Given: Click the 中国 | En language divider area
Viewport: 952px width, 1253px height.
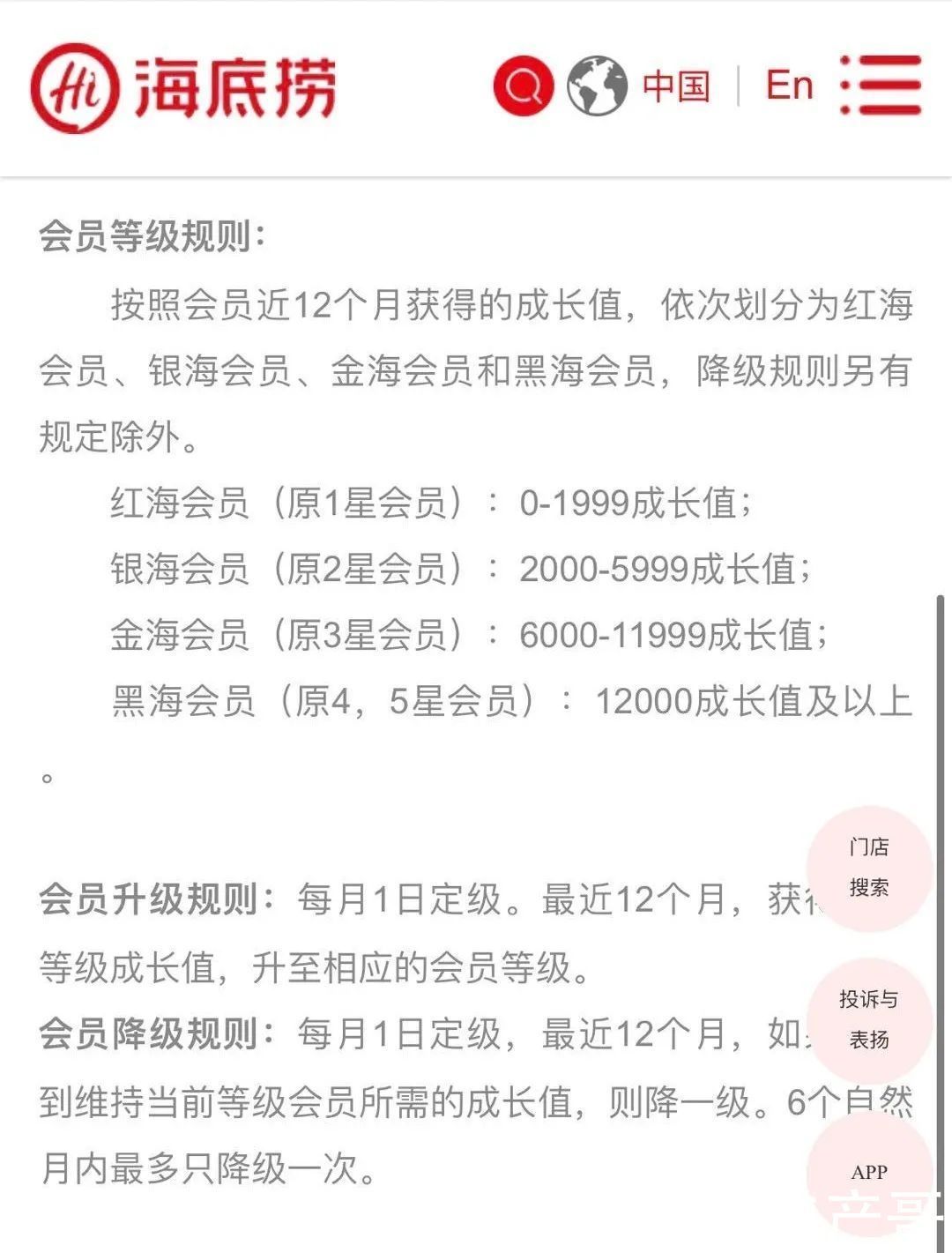Looking at the screenshot, I should (x=739, y=86).
